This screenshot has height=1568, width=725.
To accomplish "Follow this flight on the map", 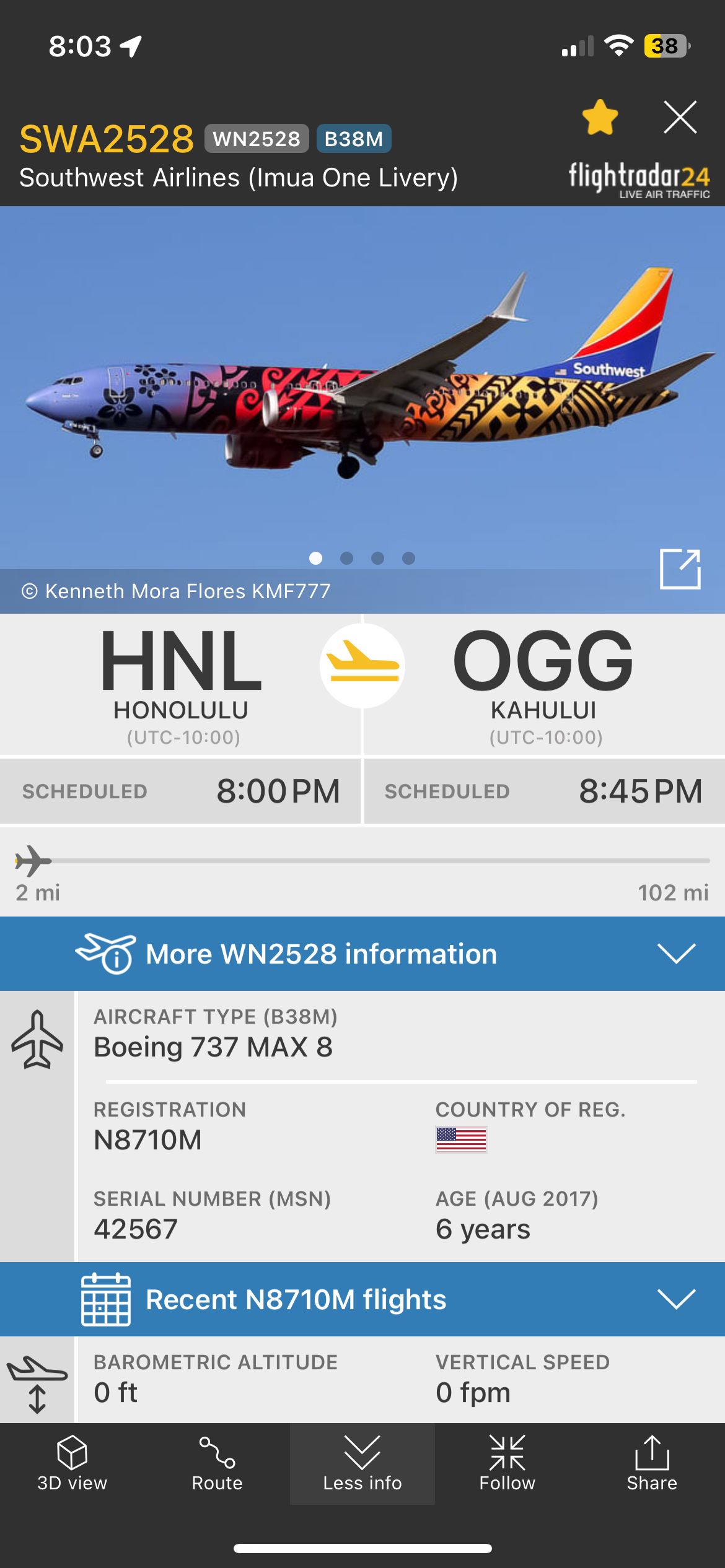I will point(507,1464).
